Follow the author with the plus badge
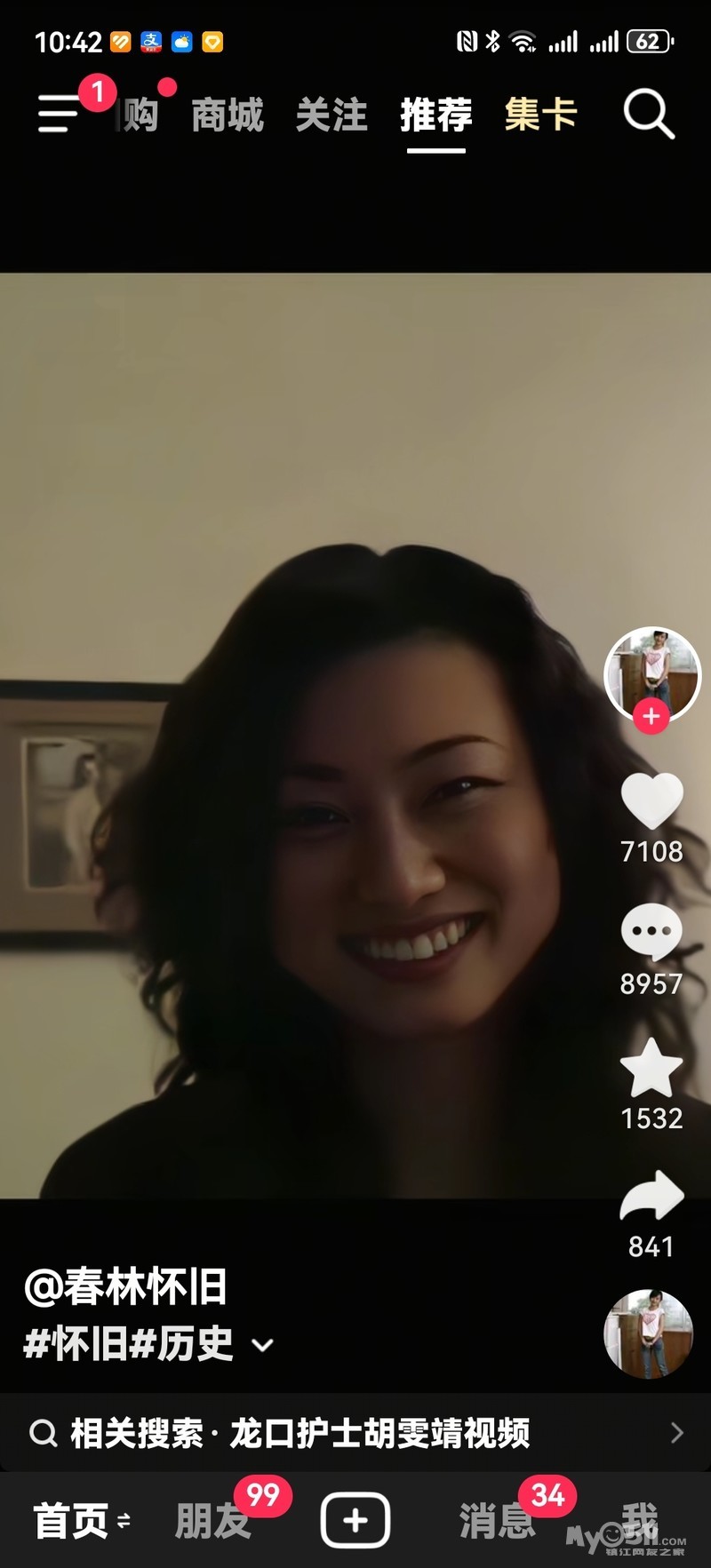The image size is (711, 1568). tap(651, 716)
